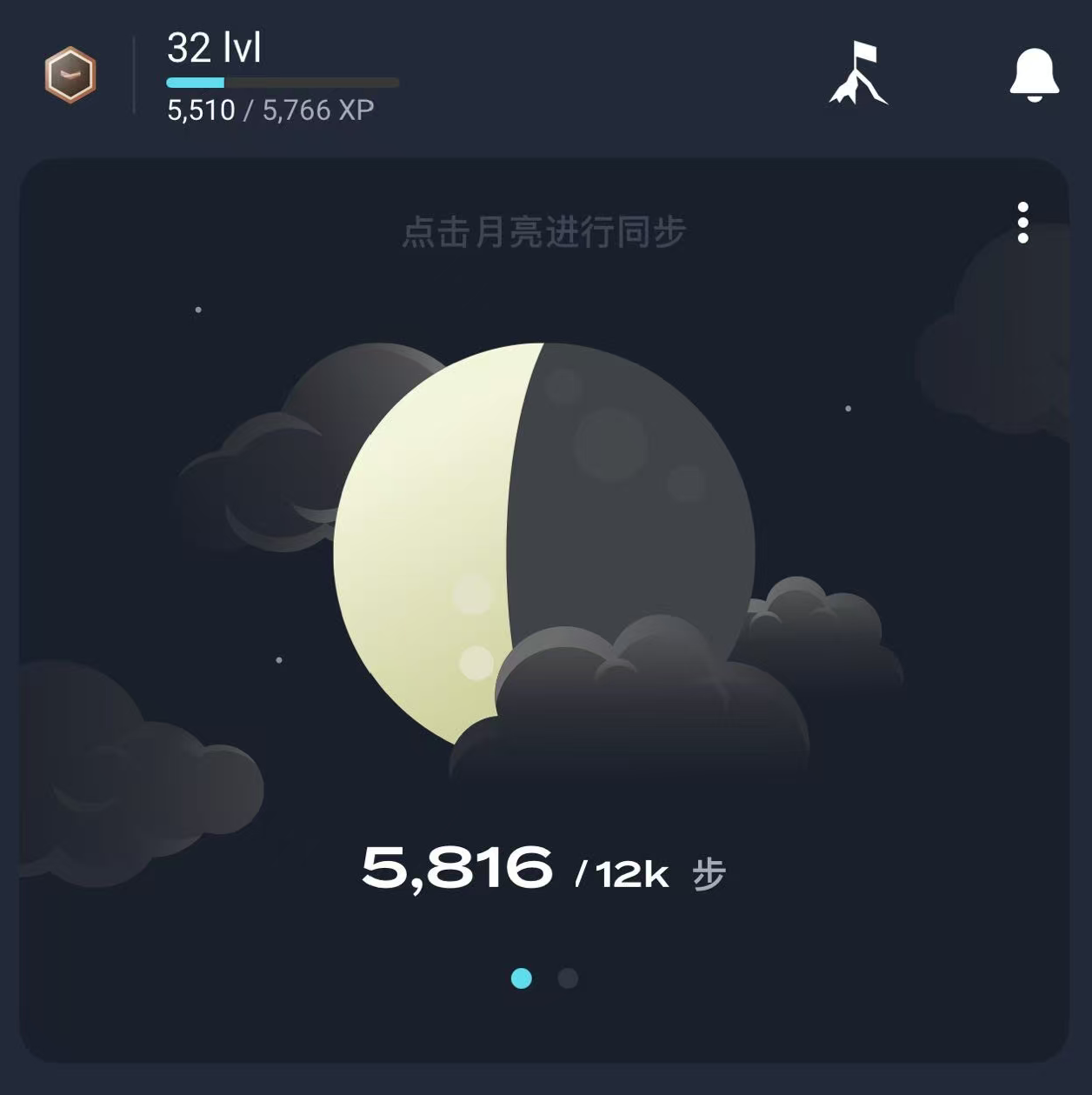The image size is (1092, 1095).
Task: Open the hexagon profile badge
Action: click(70, 75)
